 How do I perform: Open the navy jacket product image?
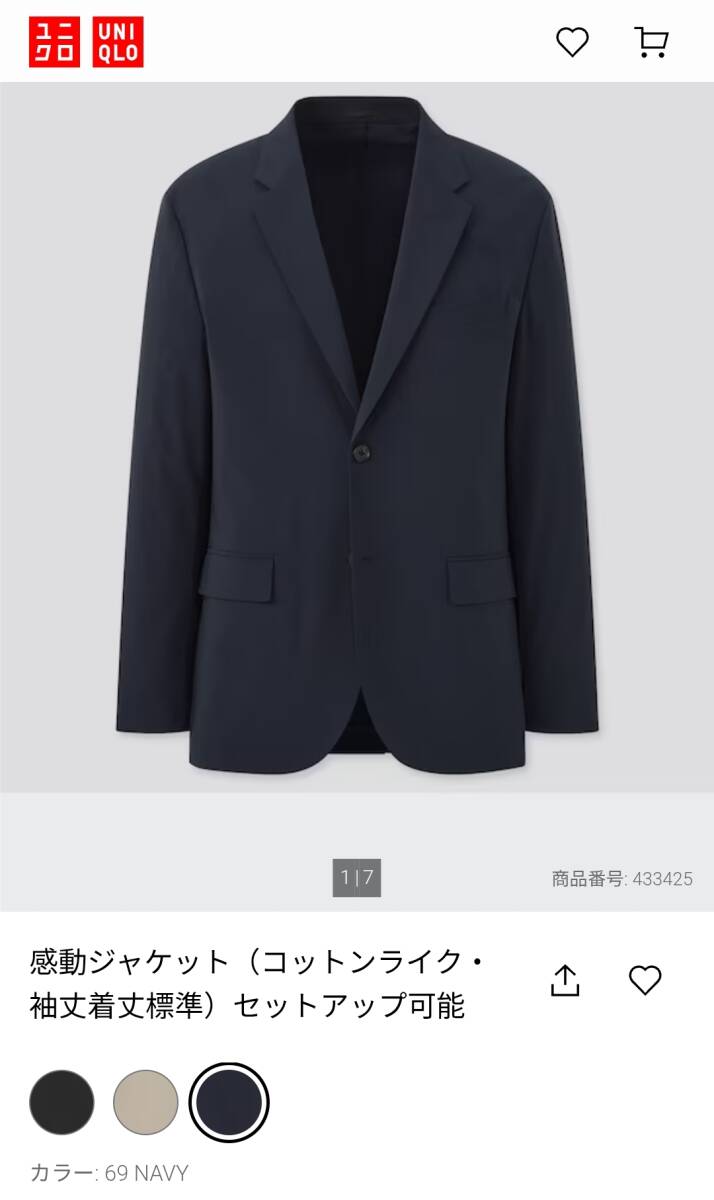tap(357, 435)
